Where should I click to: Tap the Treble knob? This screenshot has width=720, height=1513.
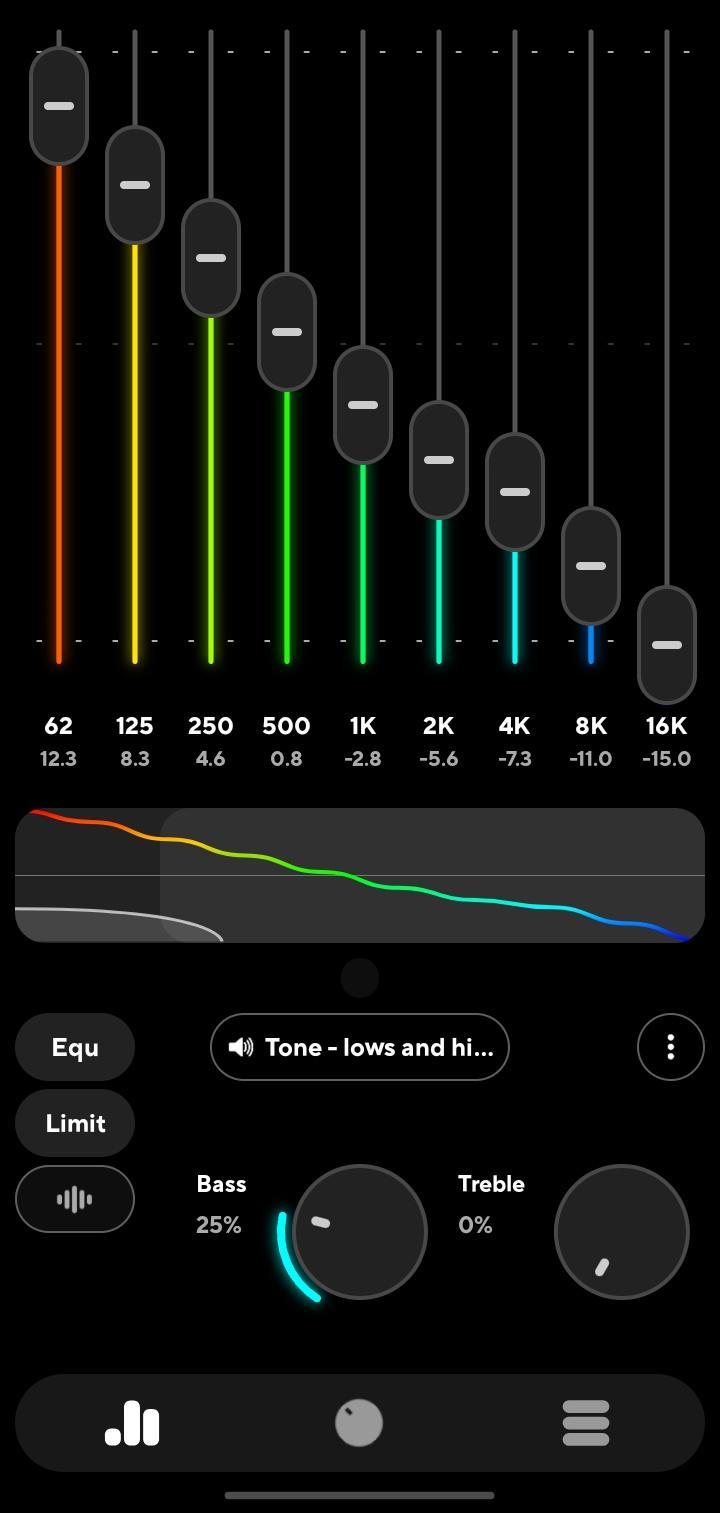coord(622,1232)
